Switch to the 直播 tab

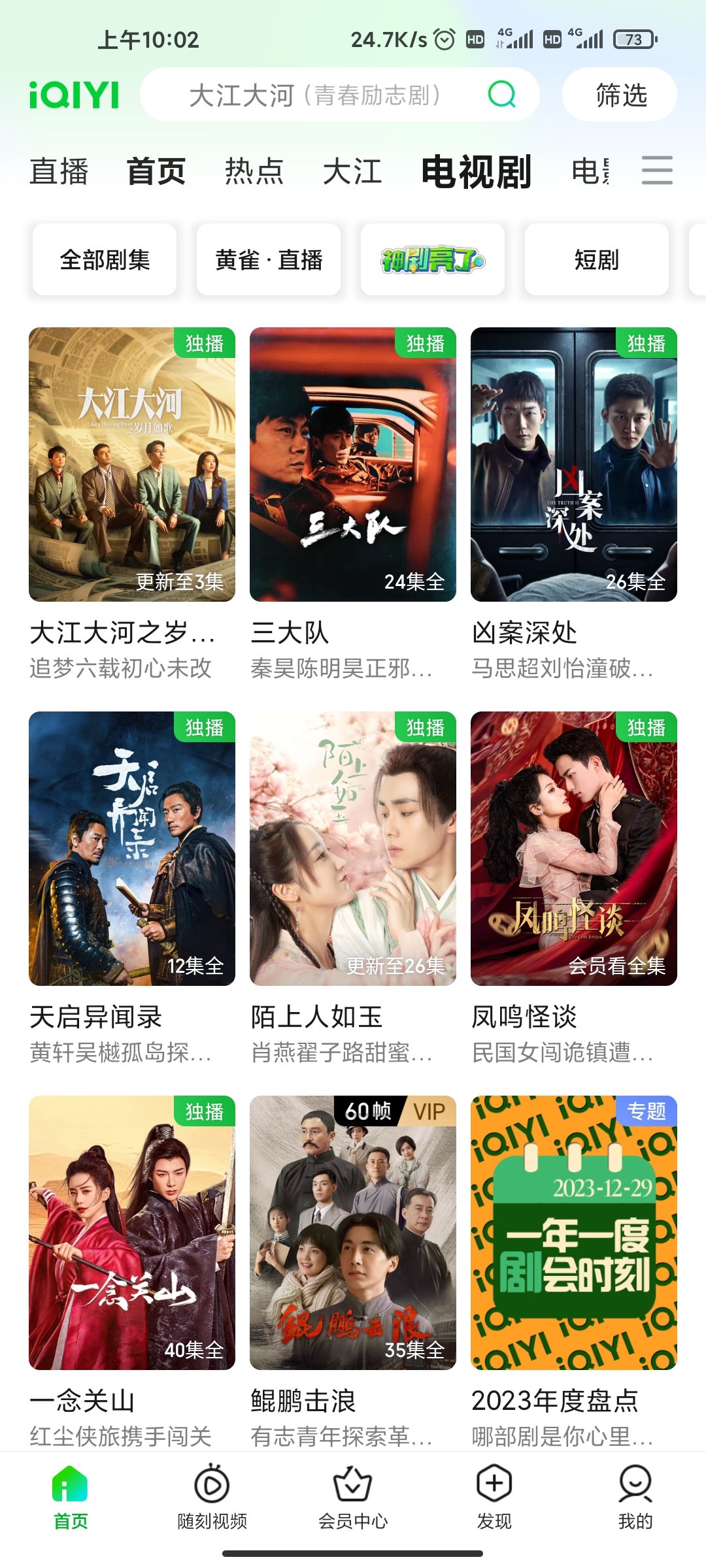click(x=59, y=172)
